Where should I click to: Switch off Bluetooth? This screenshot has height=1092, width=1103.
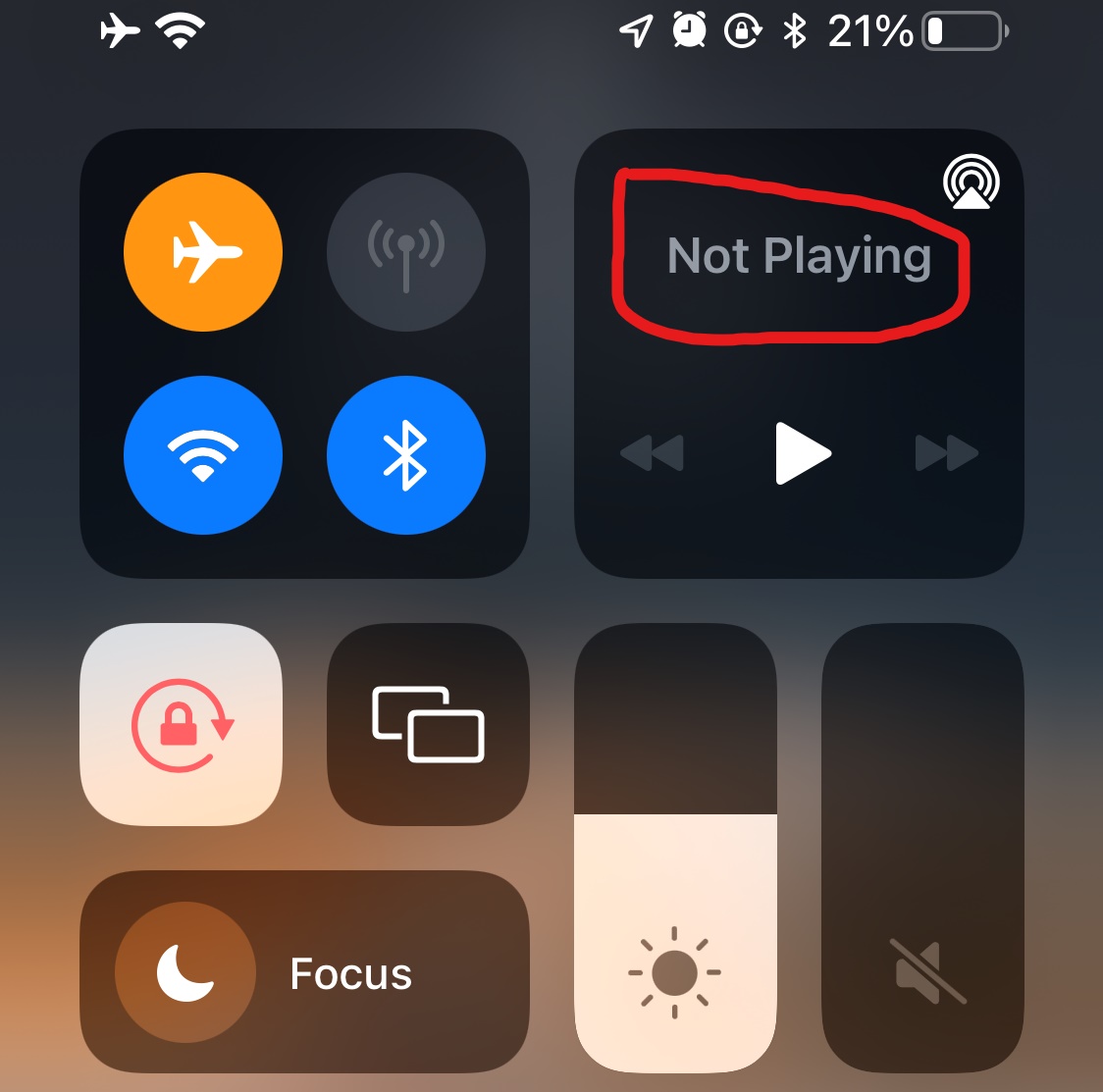point(405,455)
